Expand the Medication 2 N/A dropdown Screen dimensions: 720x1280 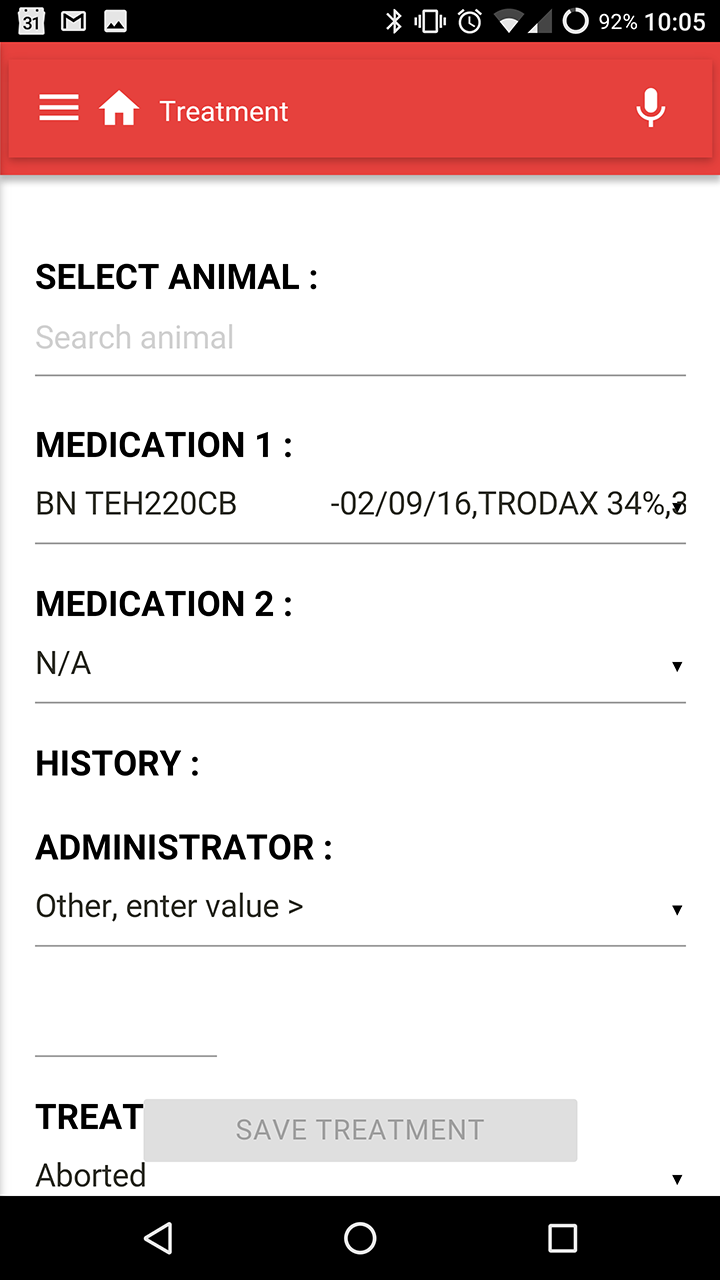[x=360, y=664]
